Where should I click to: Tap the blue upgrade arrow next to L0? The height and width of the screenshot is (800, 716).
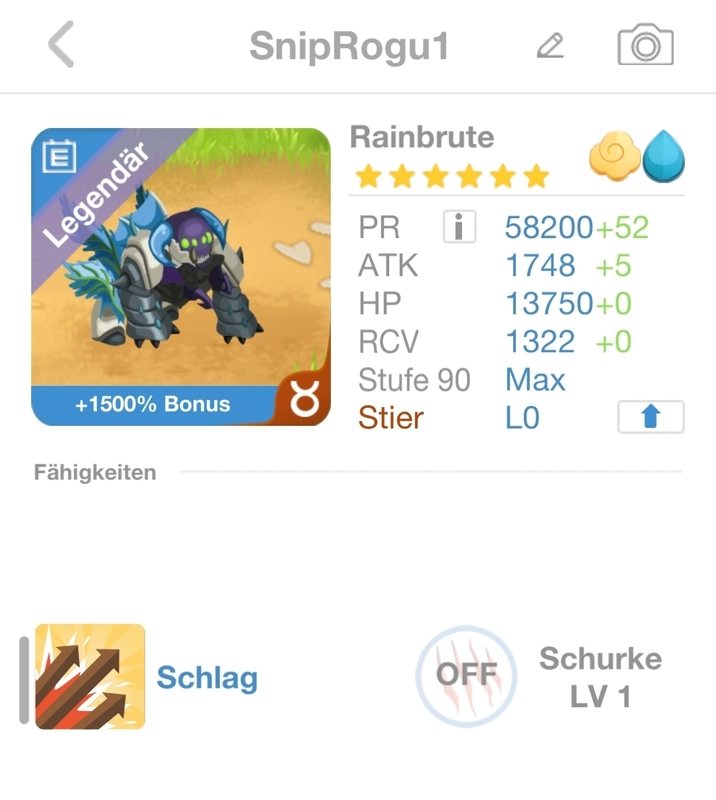(650, 417)
